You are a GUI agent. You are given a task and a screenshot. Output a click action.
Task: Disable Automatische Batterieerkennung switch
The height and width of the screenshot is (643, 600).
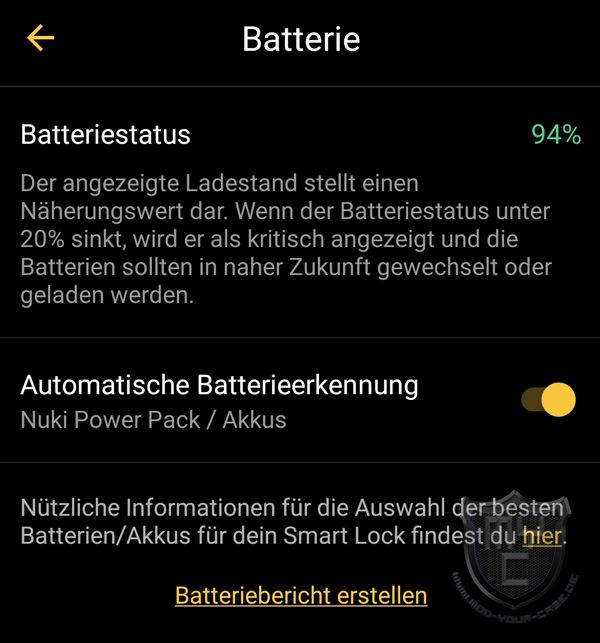pos(549,400)
